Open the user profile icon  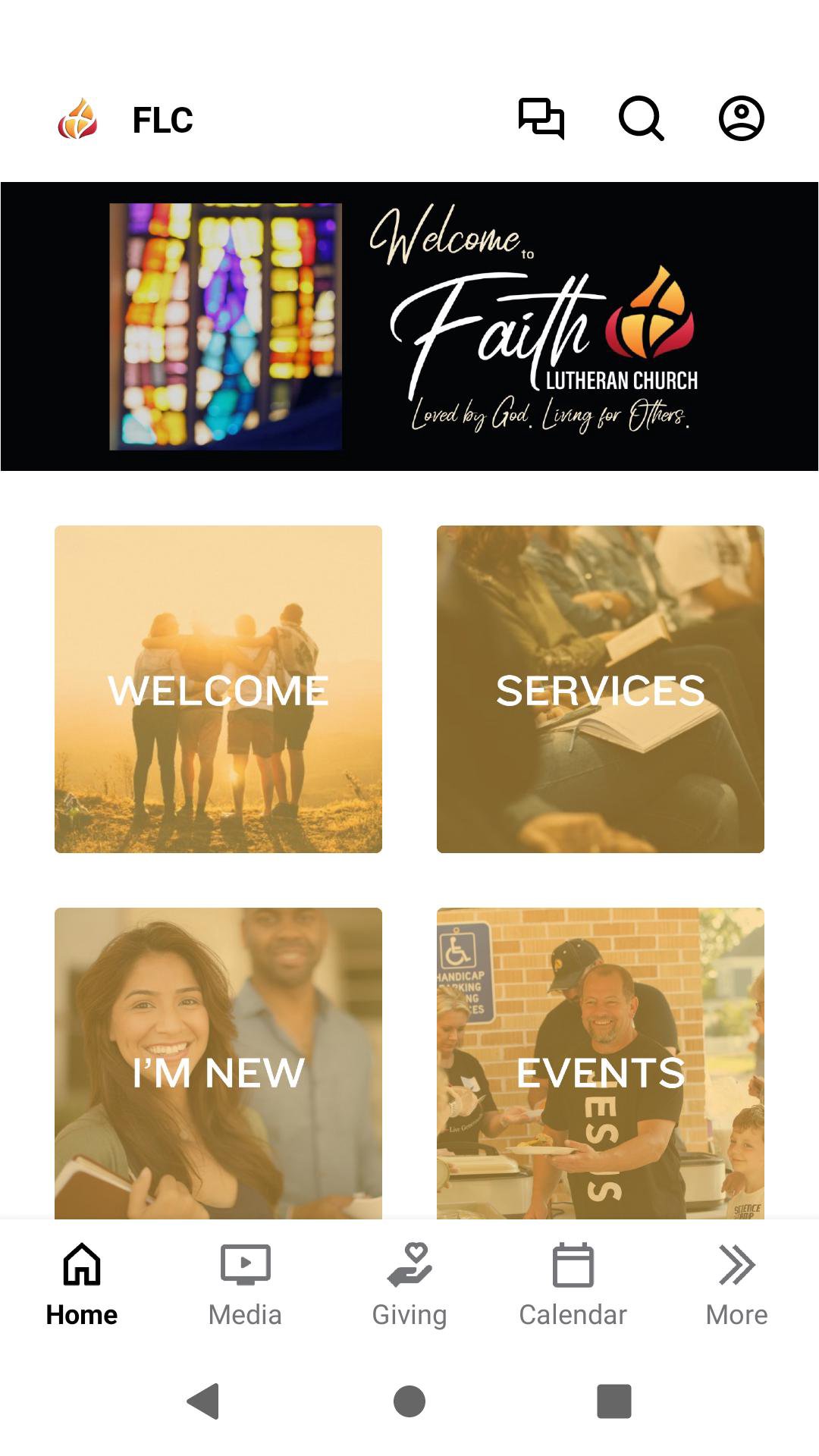pos(741,118)
